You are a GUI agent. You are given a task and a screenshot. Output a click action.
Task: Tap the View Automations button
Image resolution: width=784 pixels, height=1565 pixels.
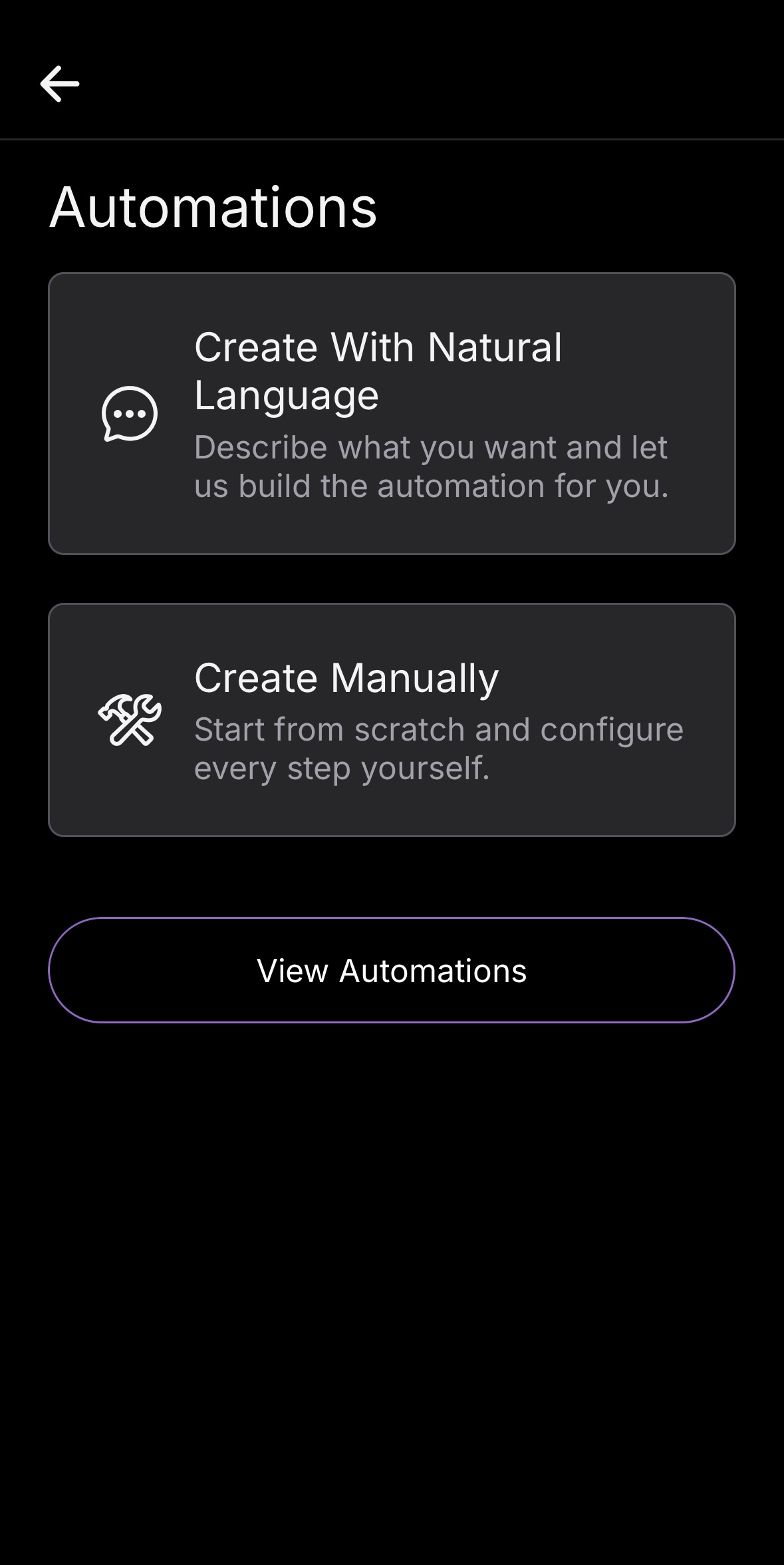click(392, 970)
